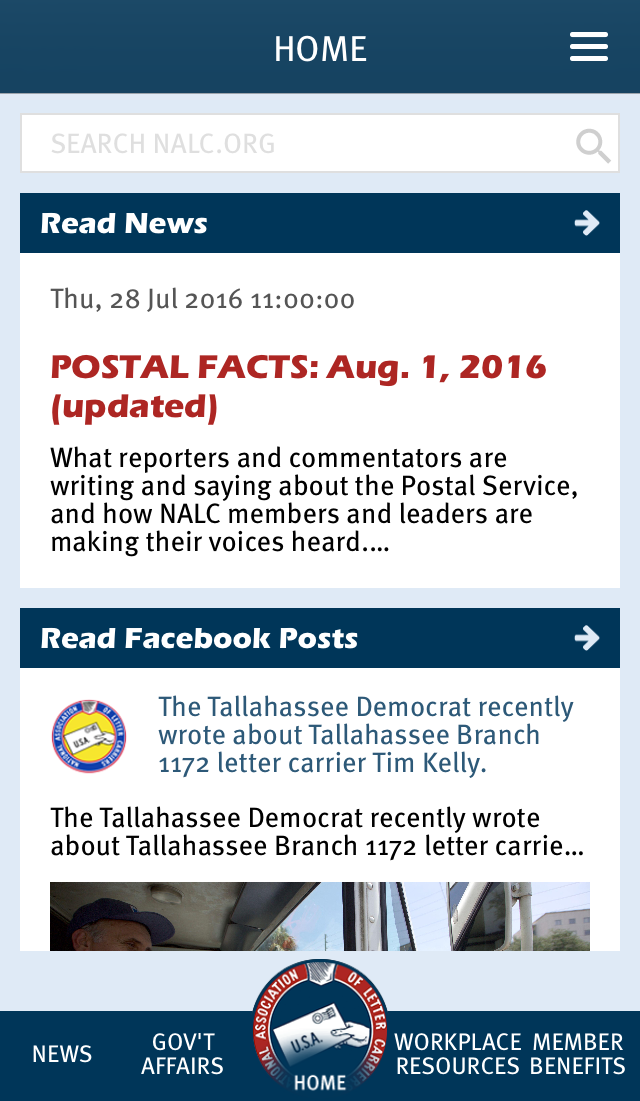
Task: Open POSTAL FACTS Aug. 1, 2016 article
Action: pos(298,386)
